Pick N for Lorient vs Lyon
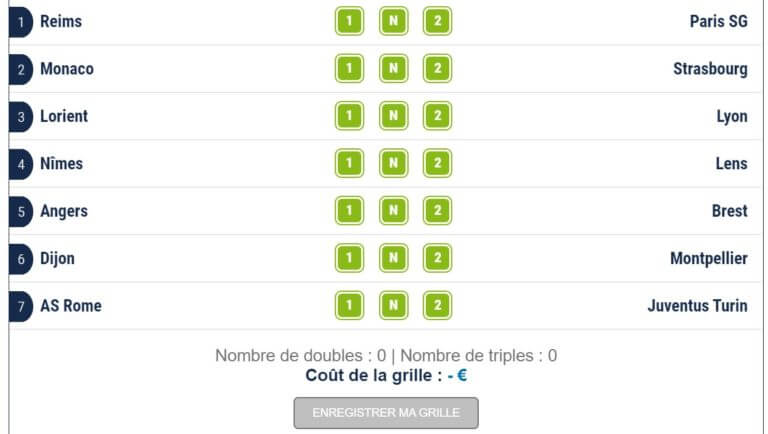Screen dimensions: 768x434 pyautogui.click(x=393, y=116)
